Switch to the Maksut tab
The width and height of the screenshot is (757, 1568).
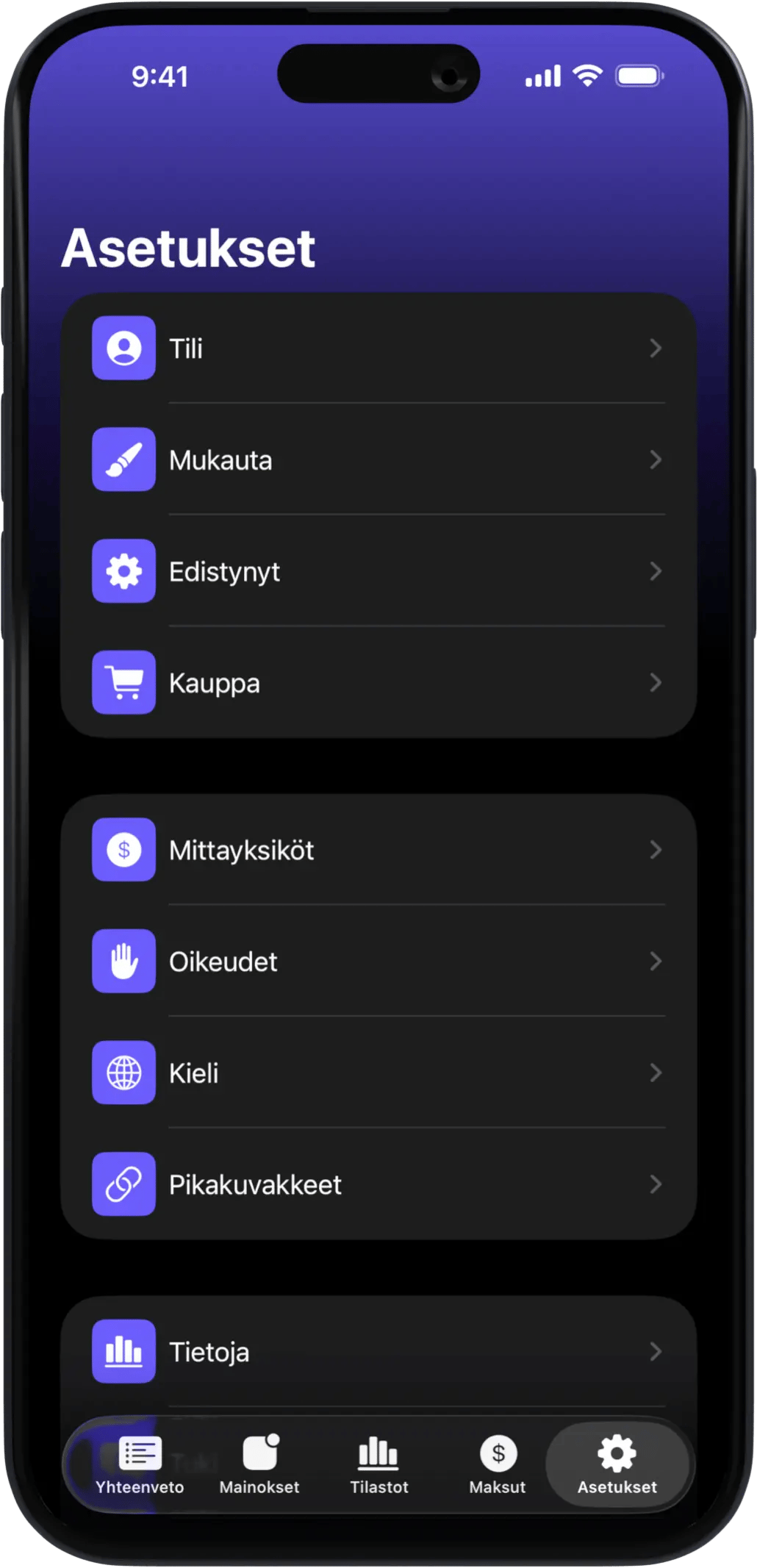tap(498, 1464)
